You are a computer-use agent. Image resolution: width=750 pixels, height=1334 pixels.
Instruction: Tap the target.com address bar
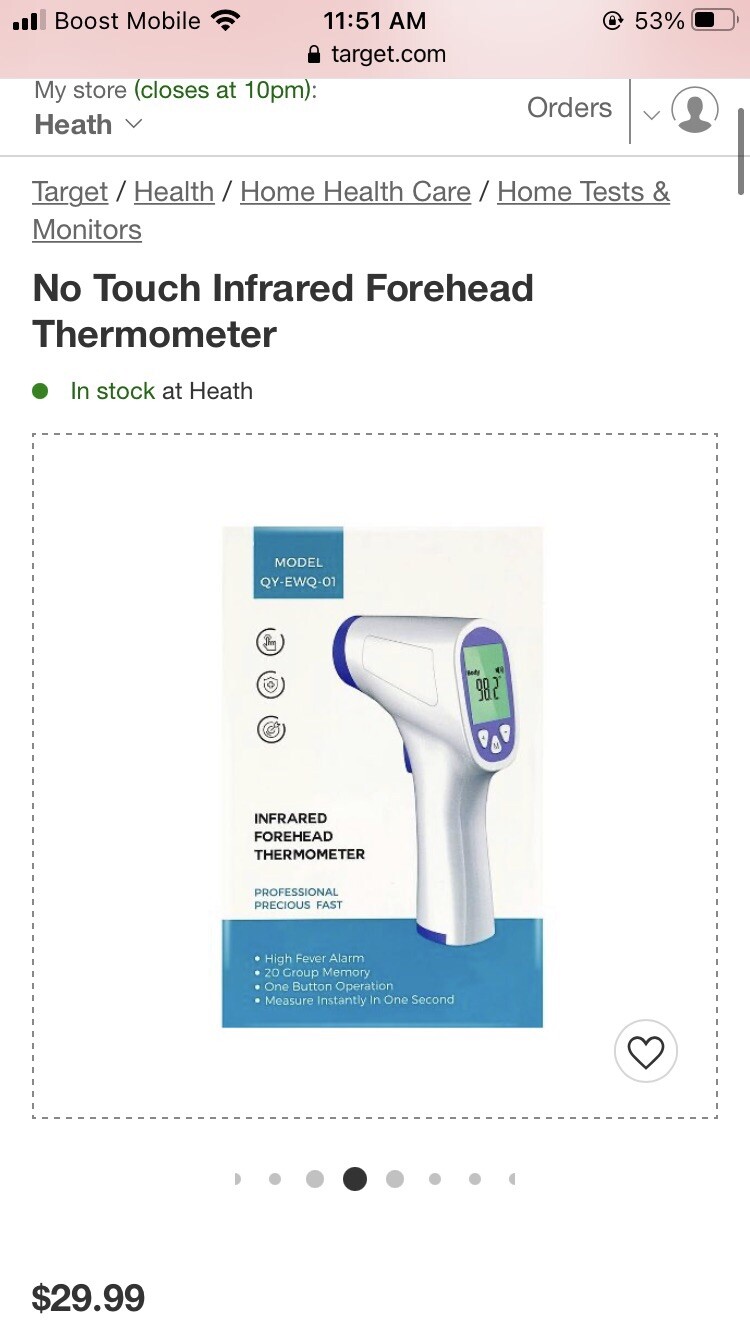(375, 54)
